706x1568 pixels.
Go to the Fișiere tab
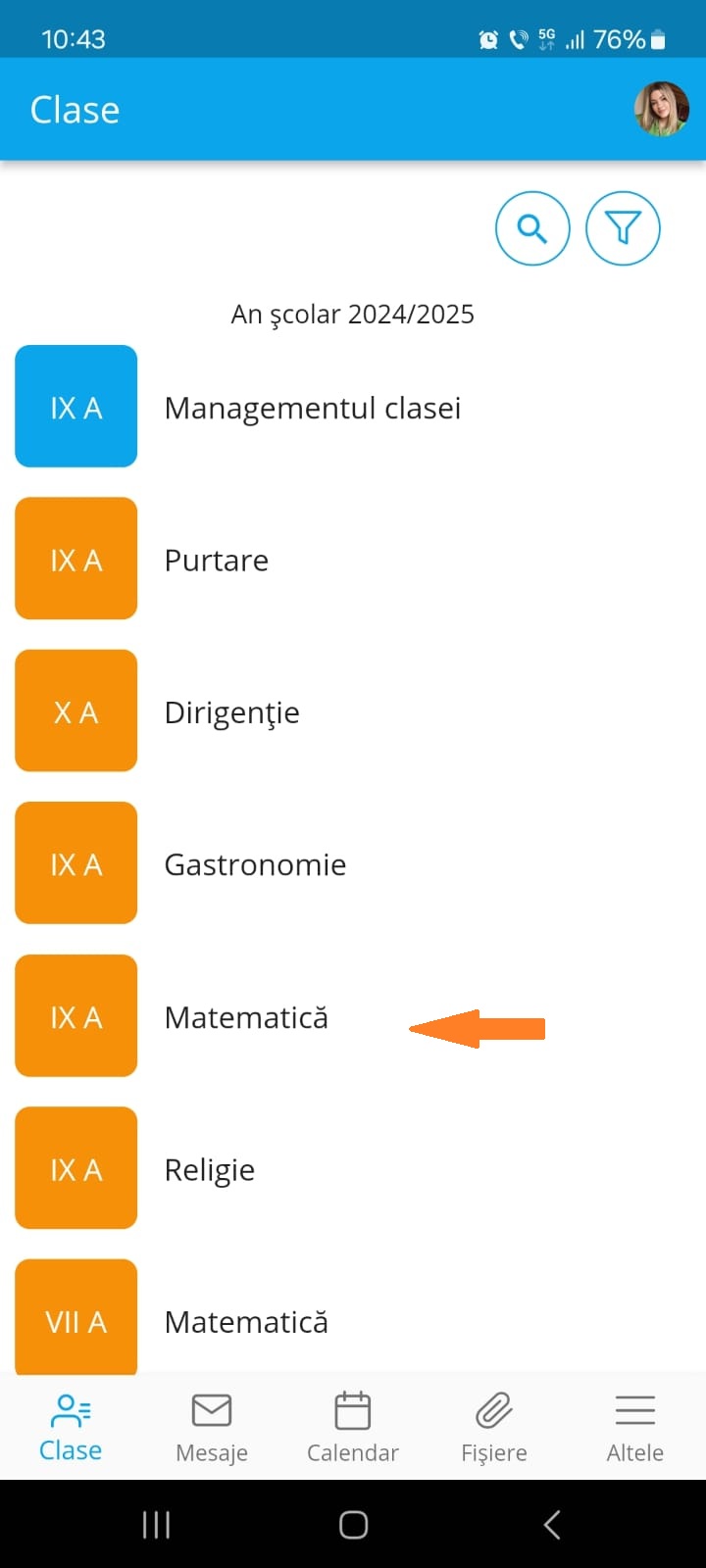(494, 1428)
